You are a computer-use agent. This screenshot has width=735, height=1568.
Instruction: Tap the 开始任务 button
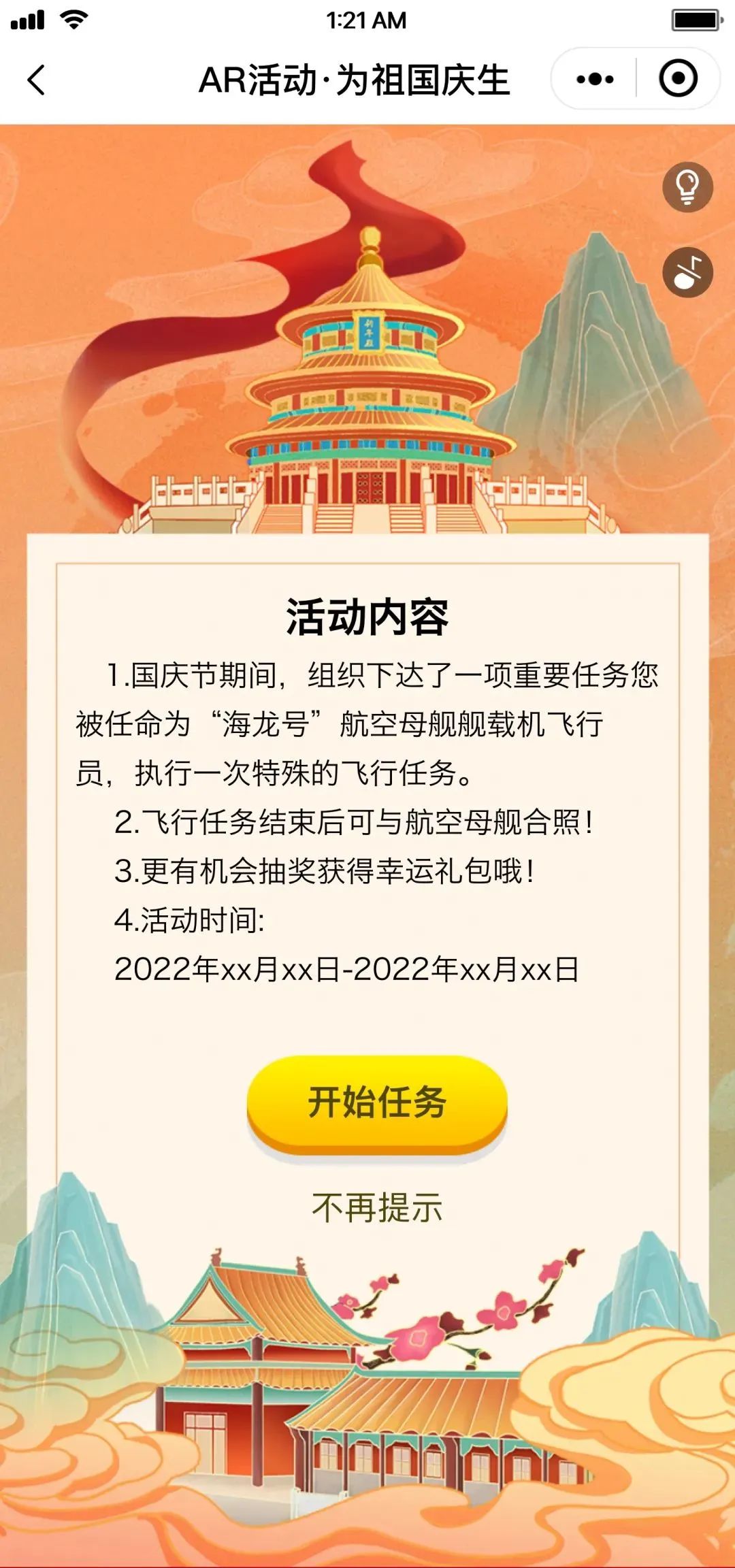click(x=377, y=1102)
